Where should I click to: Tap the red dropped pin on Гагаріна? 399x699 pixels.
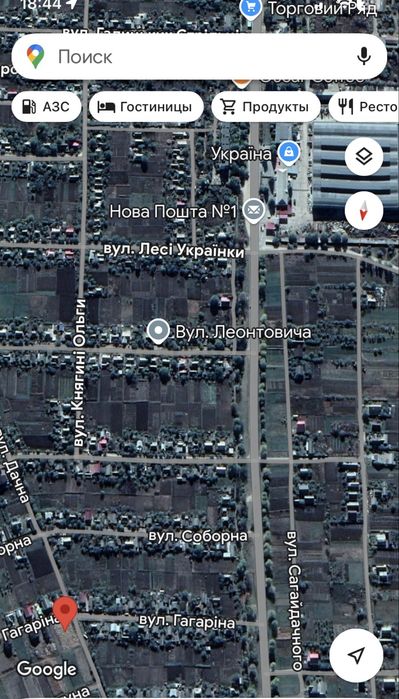[66, 613]
